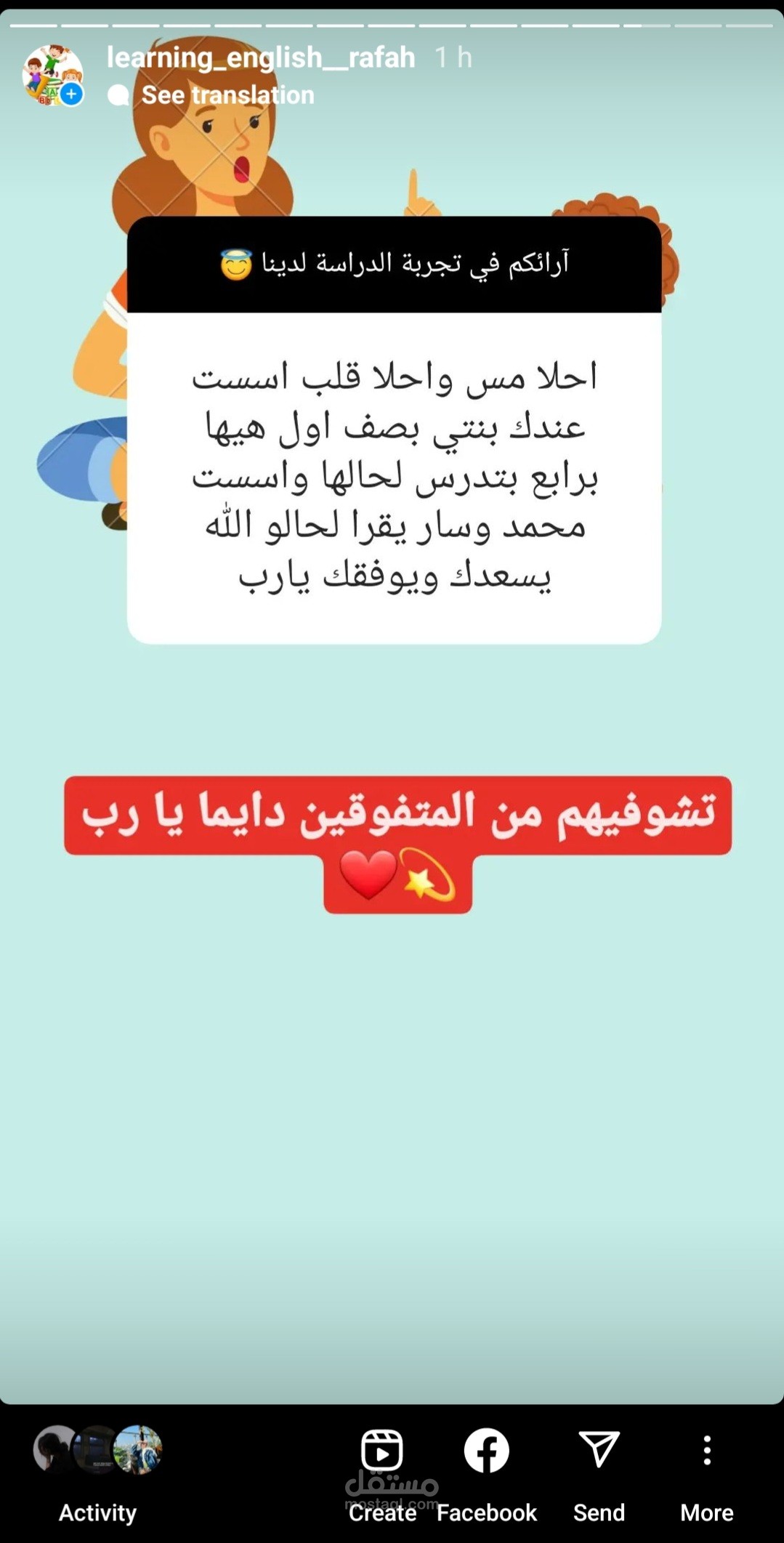Open the learning_english__rafah username
Image resolution: width=784 pixels, height=1543 pixels.
point(261,57)
